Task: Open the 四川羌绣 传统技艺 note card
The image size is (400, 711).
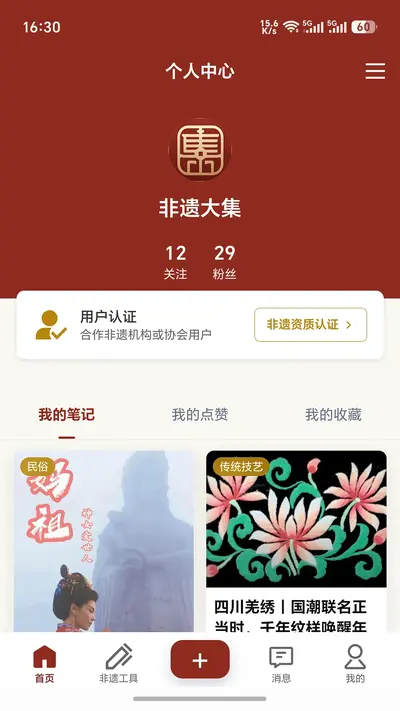Action: coord(297,541)
